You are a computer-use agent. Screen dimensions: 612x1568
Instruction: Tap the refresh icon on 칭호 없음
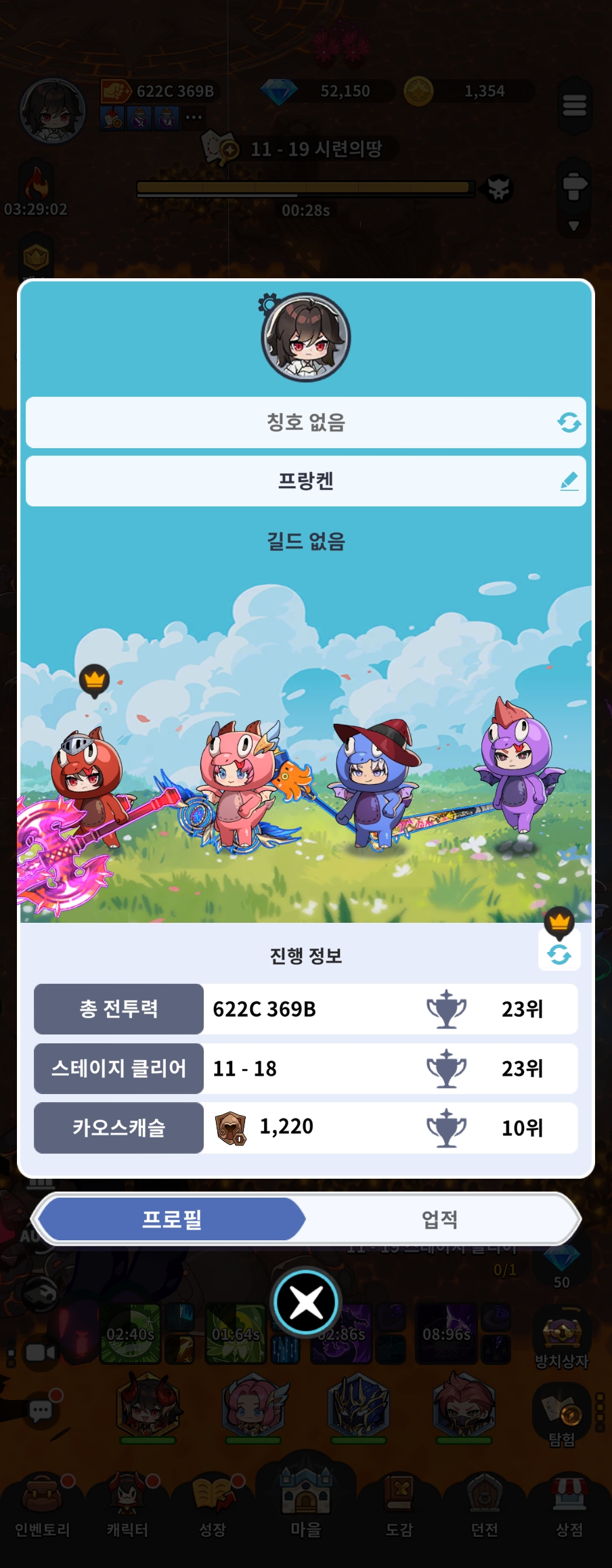[x=569, y=422]
